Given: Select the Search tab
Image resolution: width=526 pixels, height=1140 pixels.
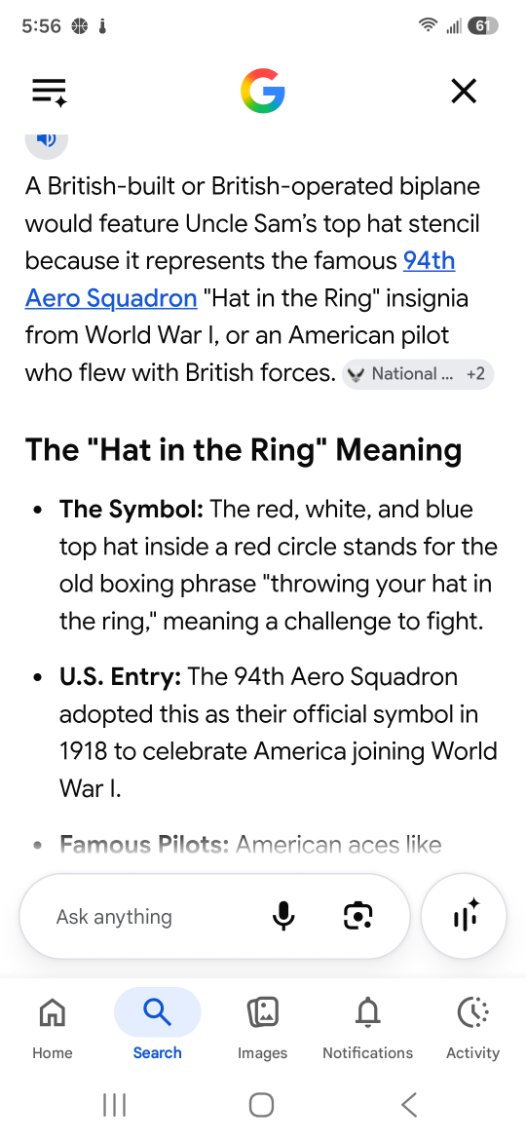Looking at the screenshot, I should tap(157, 1027).
